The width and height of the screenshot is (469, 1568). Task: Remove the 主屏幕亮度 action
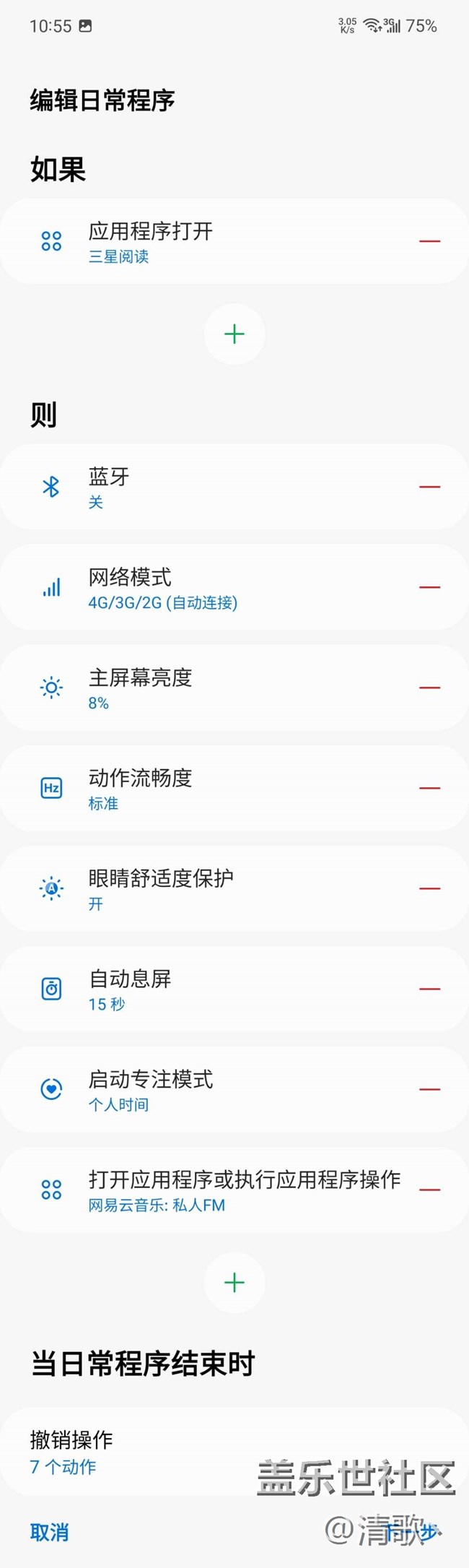429,688
